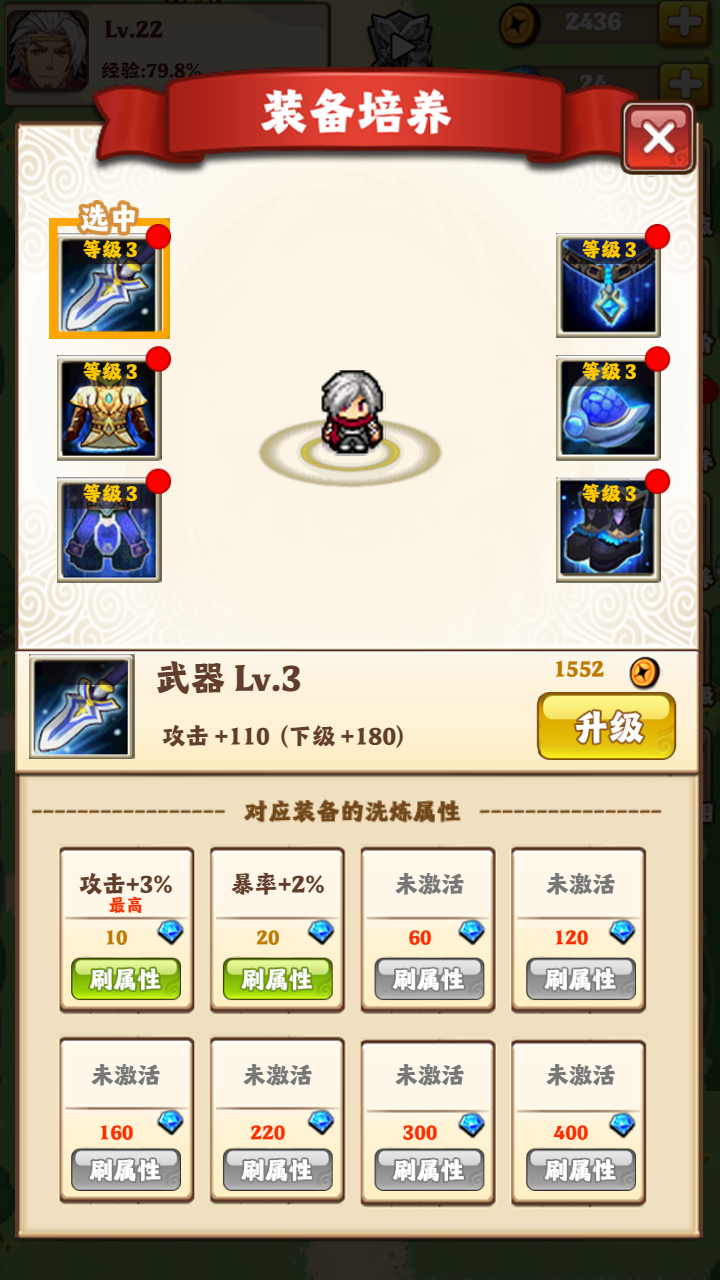Select the boots equipment slot

coord(607,530)
